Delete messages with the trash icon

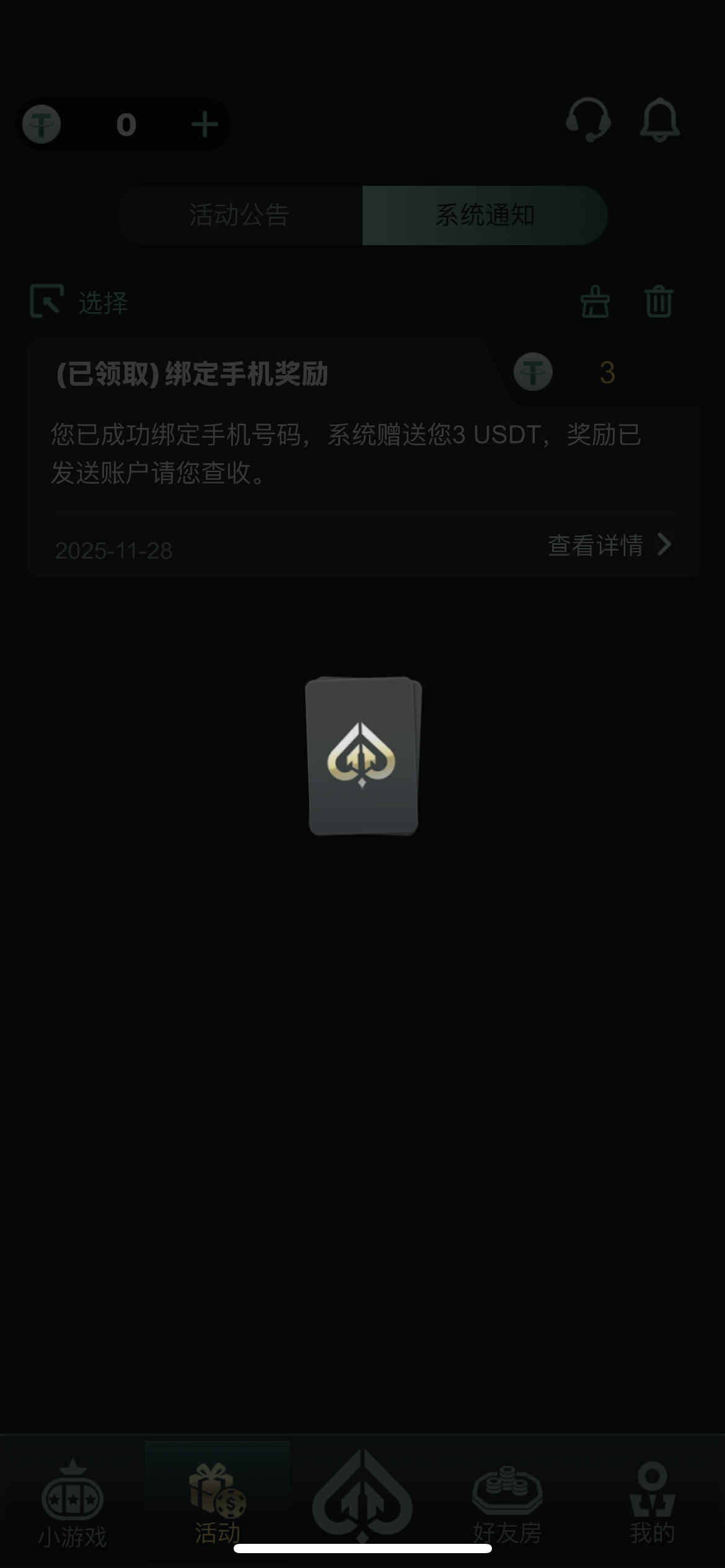[x=659, y=302]
